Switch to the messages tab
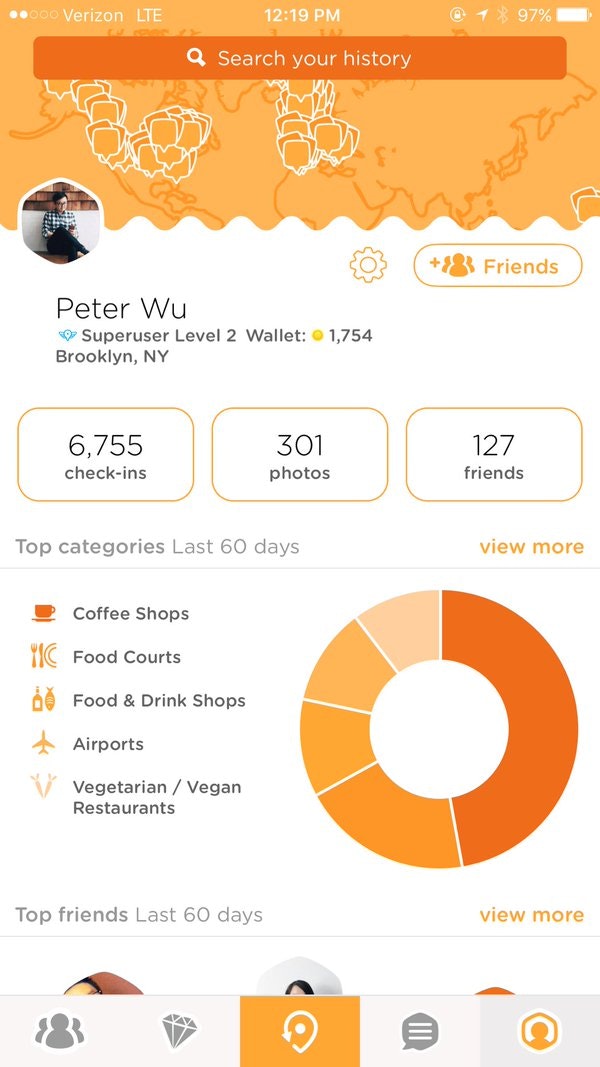600x1067 pixels. point(420,1031)
